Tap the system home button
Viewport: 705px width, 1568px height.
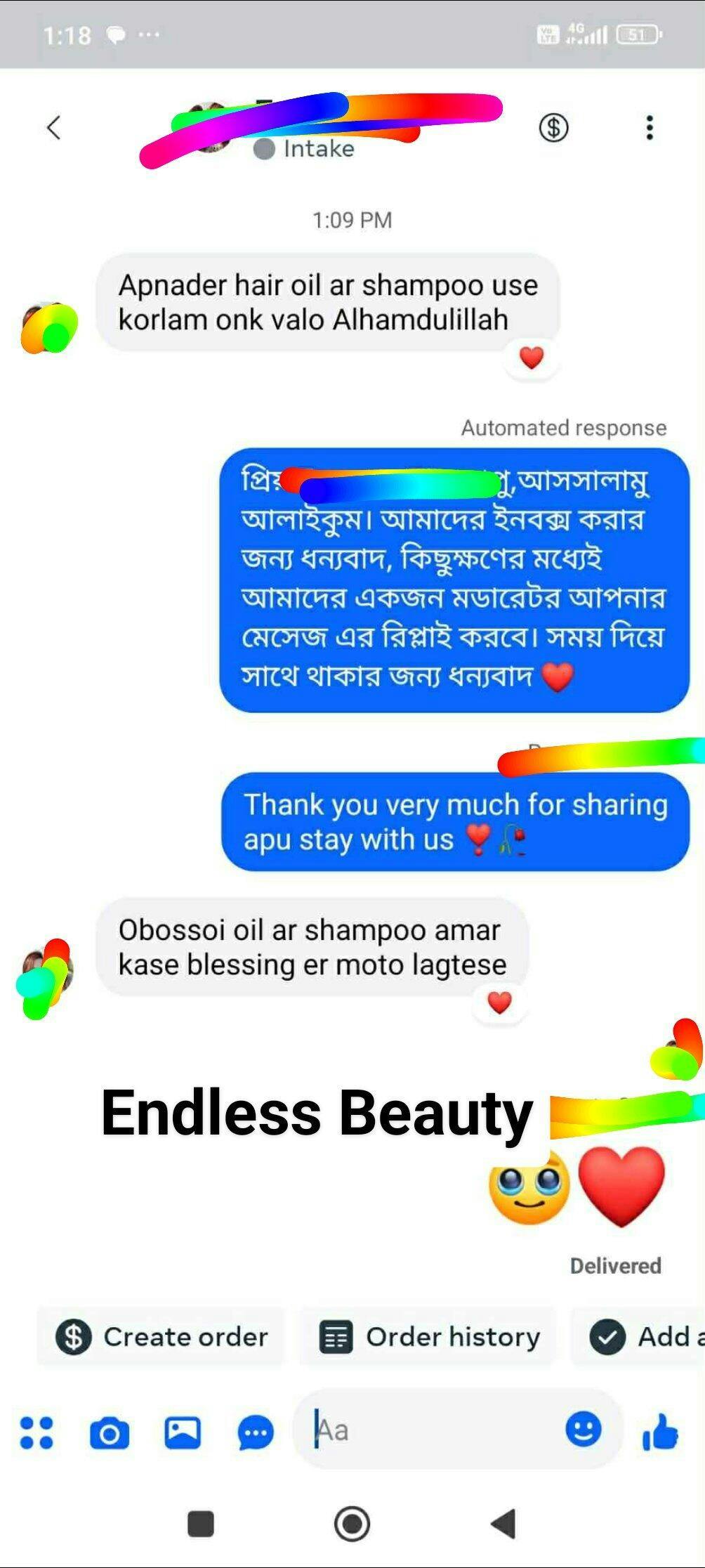coord(352,1523)
